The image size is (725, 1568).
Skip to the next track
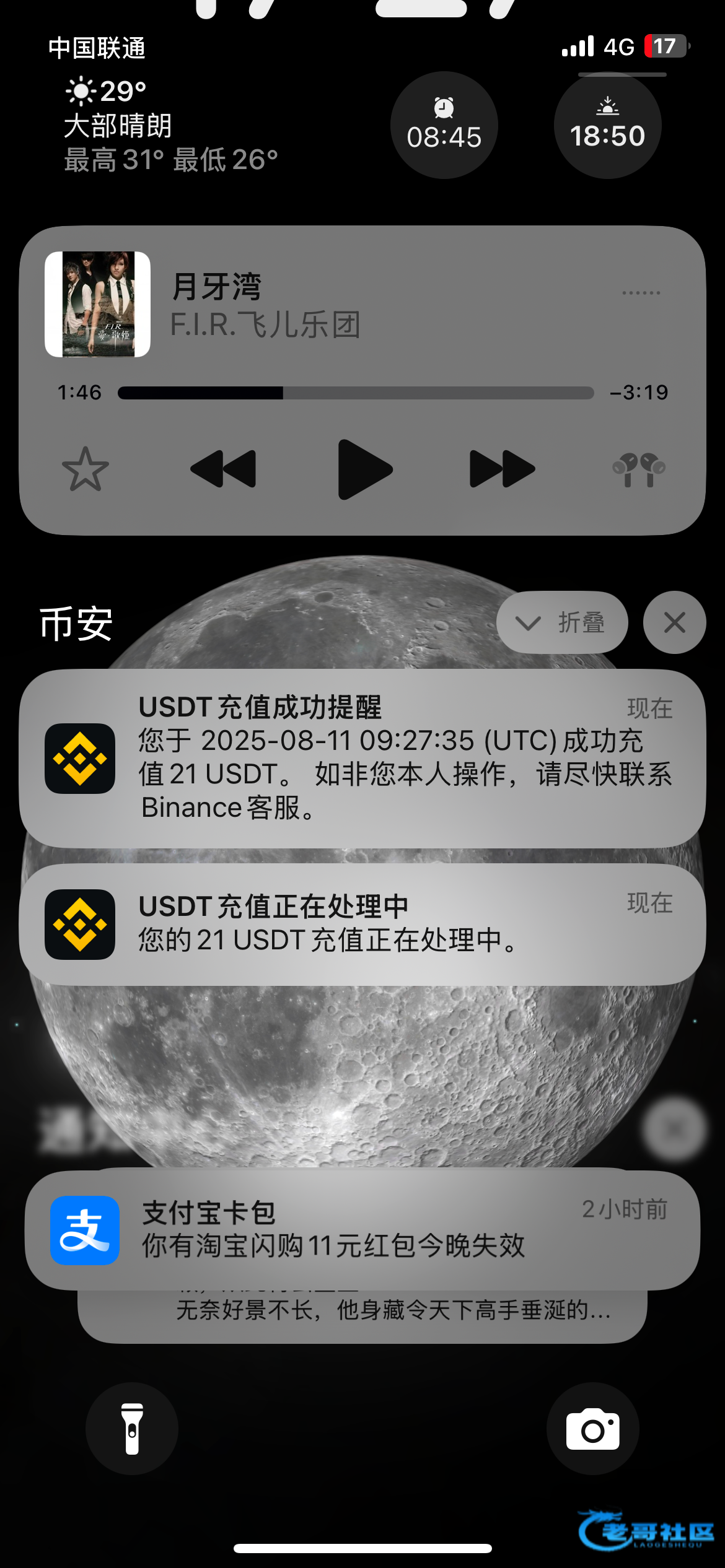(502, 469)
